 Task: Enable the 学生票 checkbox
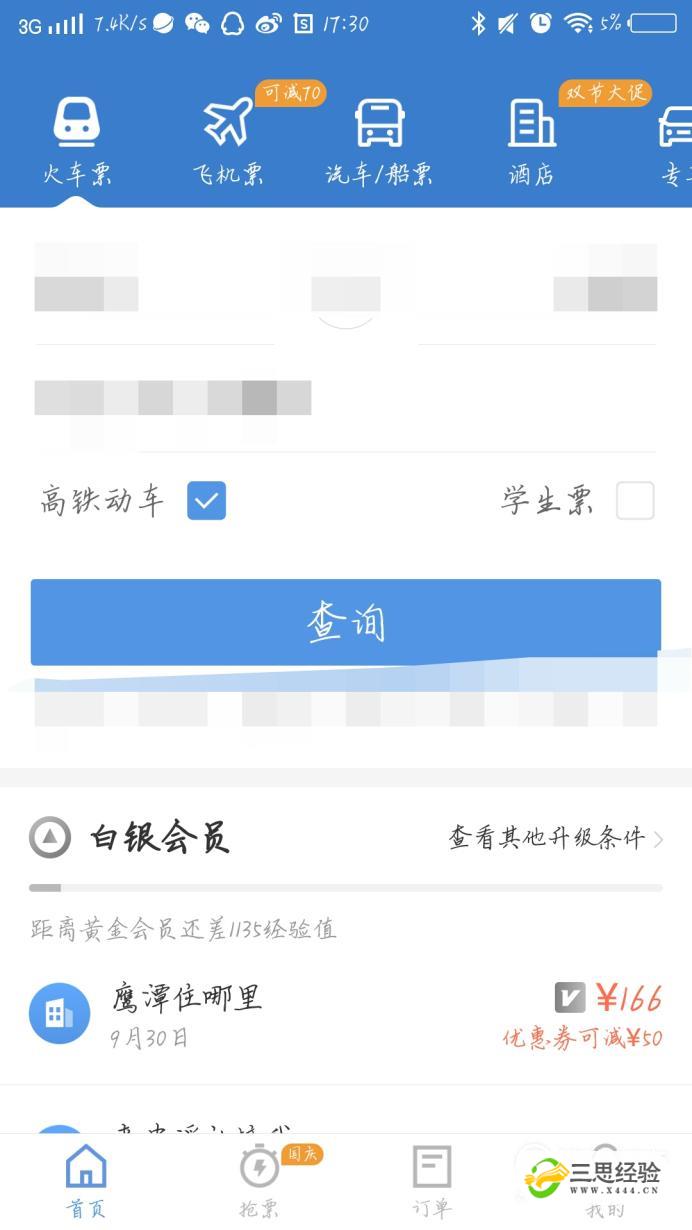pyautogui.click(x=635, y=501)
